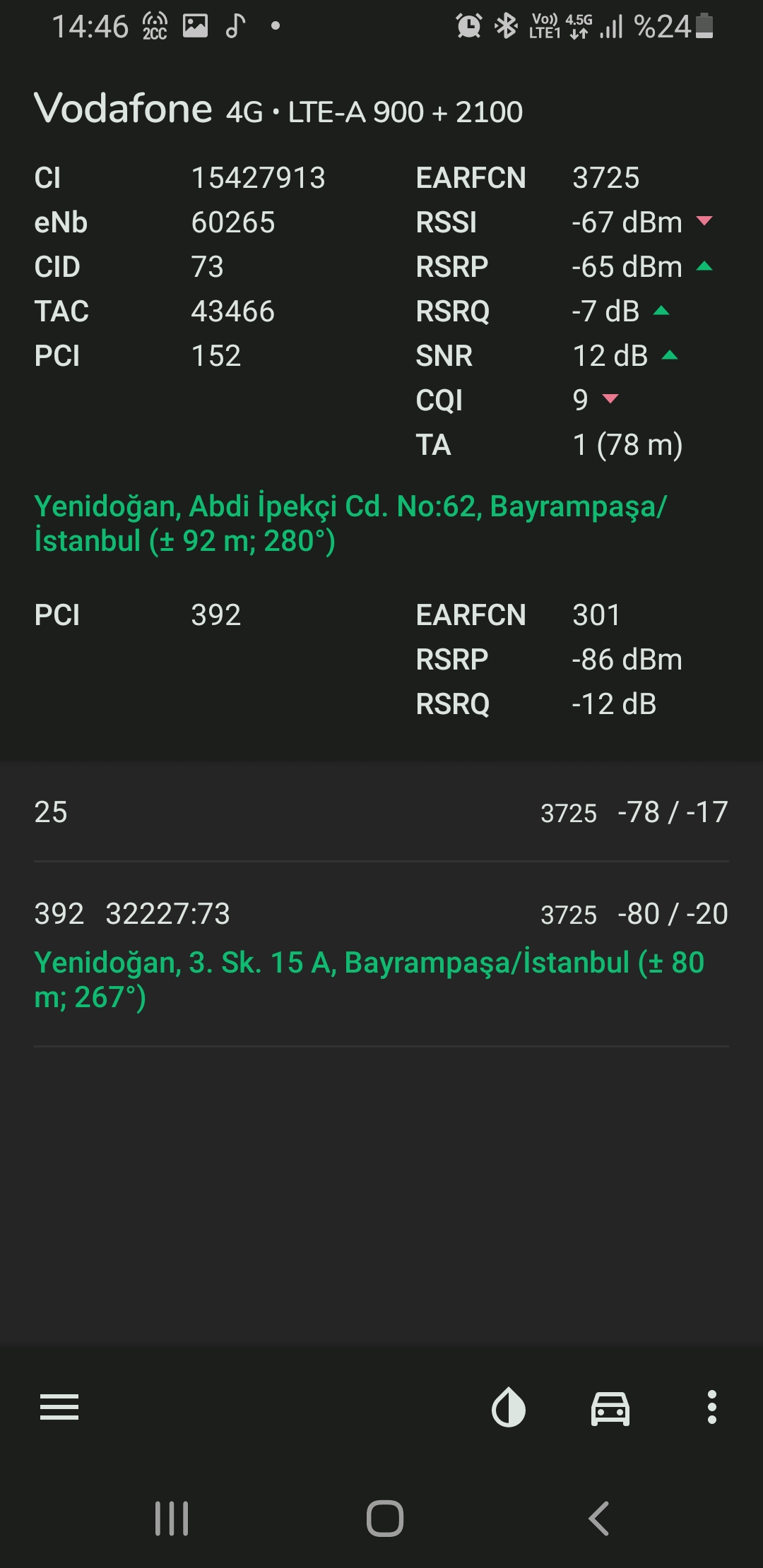763x1568 pixels.
Task: Open the three-dot overflow menu
Action: [x=712, y=1407]
